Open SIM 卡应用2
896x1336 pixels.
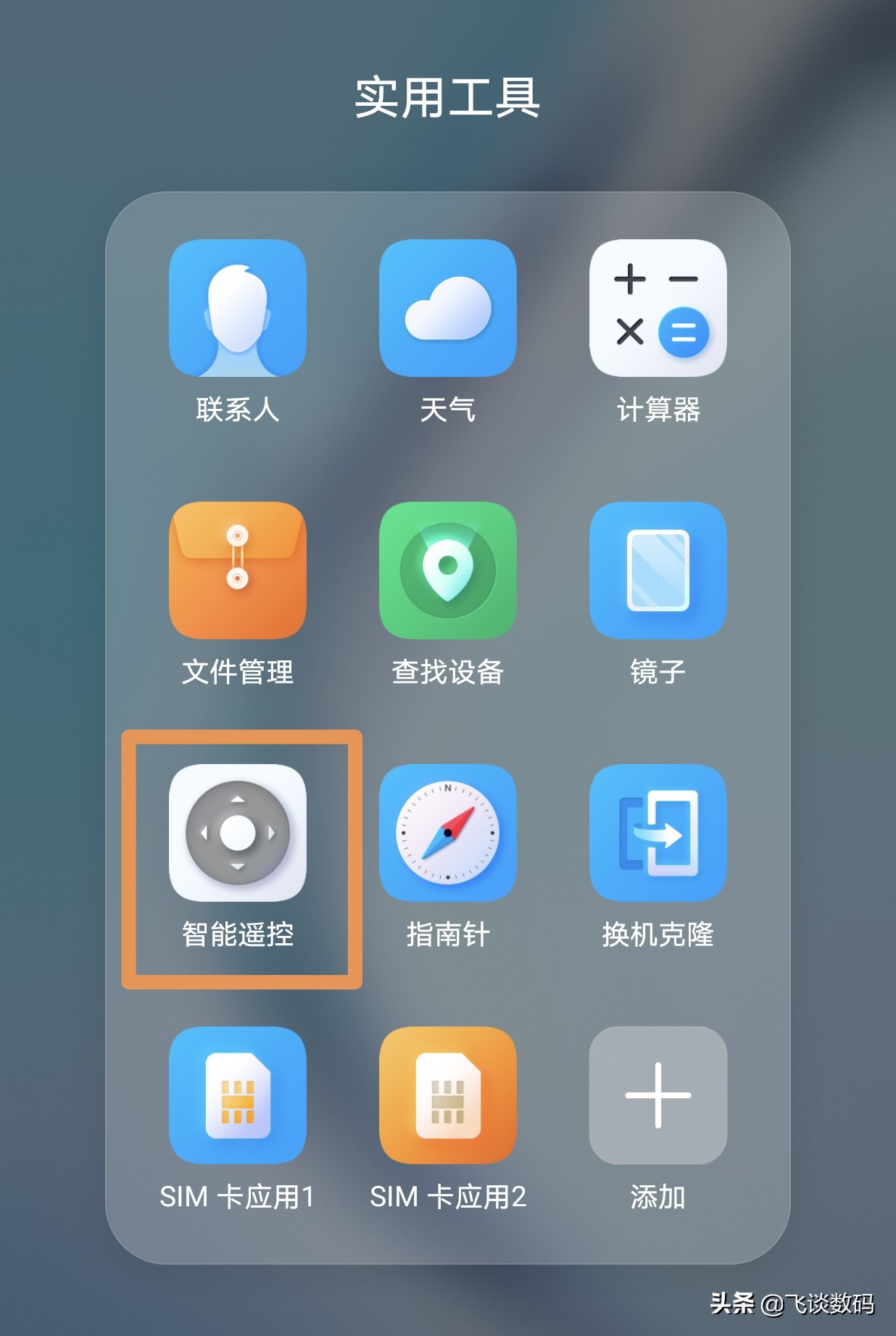tap(447, 1096)
